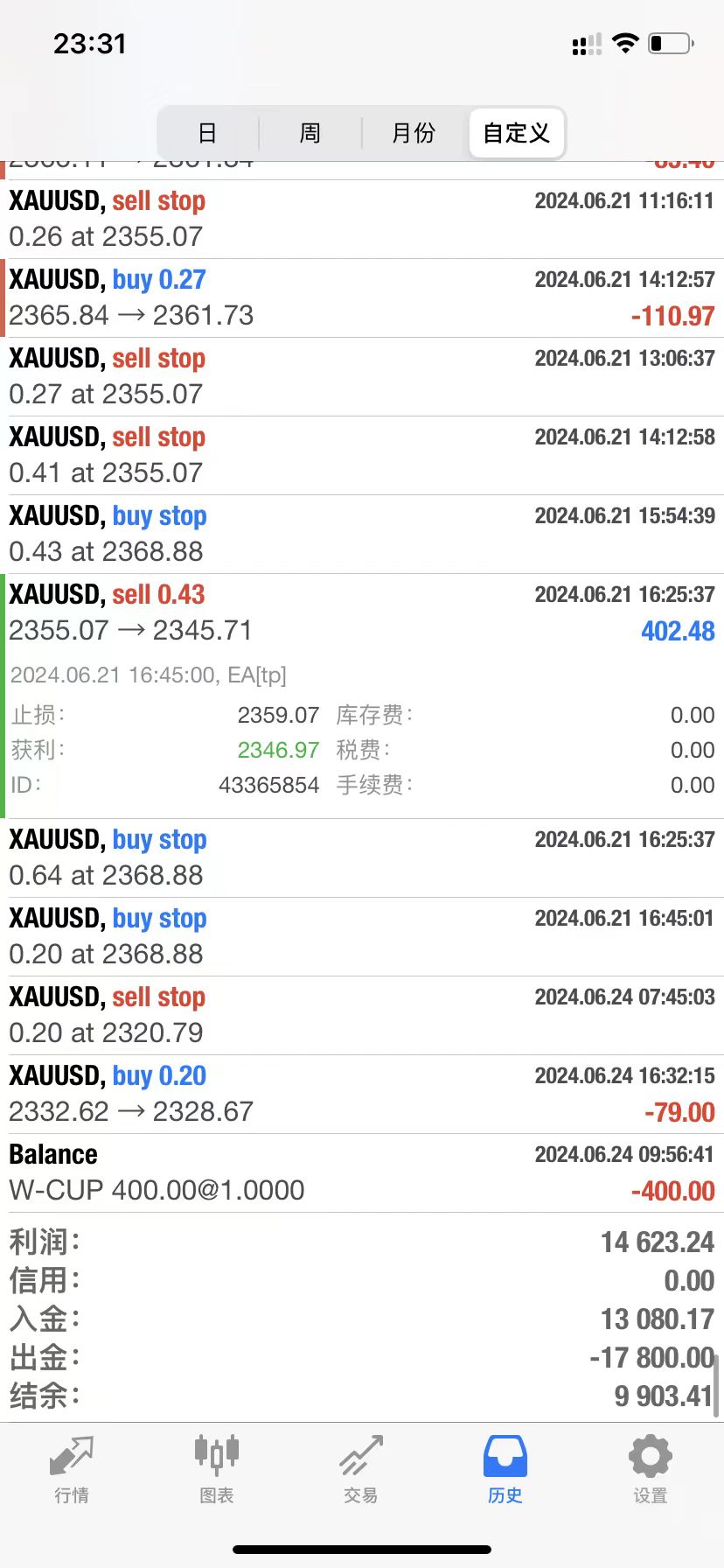Expand the buy stop 0.64 at 2368.88 order
Viewport: 724px width, 1568px height.
(x=362, y=857)
